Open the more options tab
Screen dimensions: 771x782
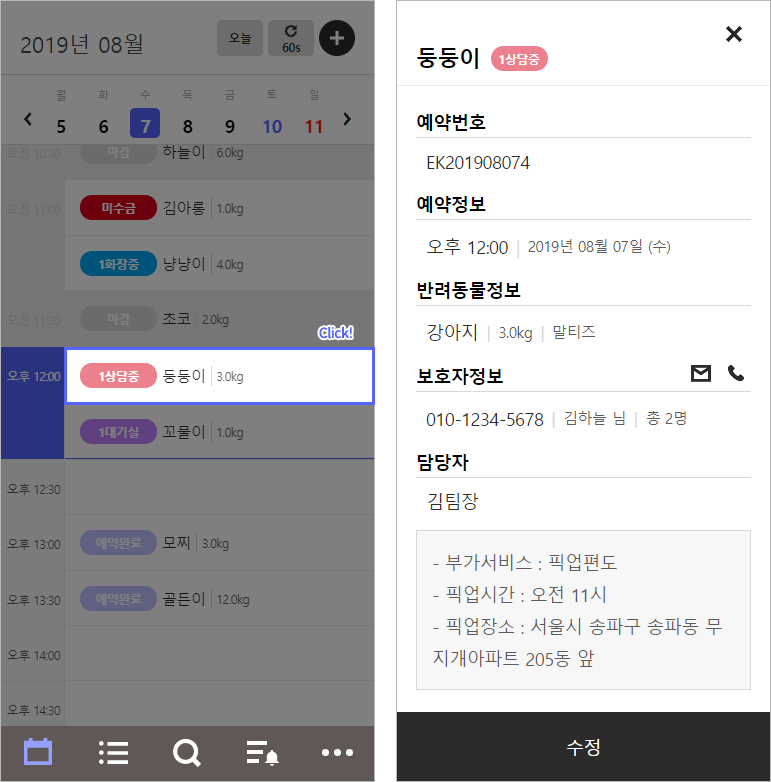click(x=337, y=753)
